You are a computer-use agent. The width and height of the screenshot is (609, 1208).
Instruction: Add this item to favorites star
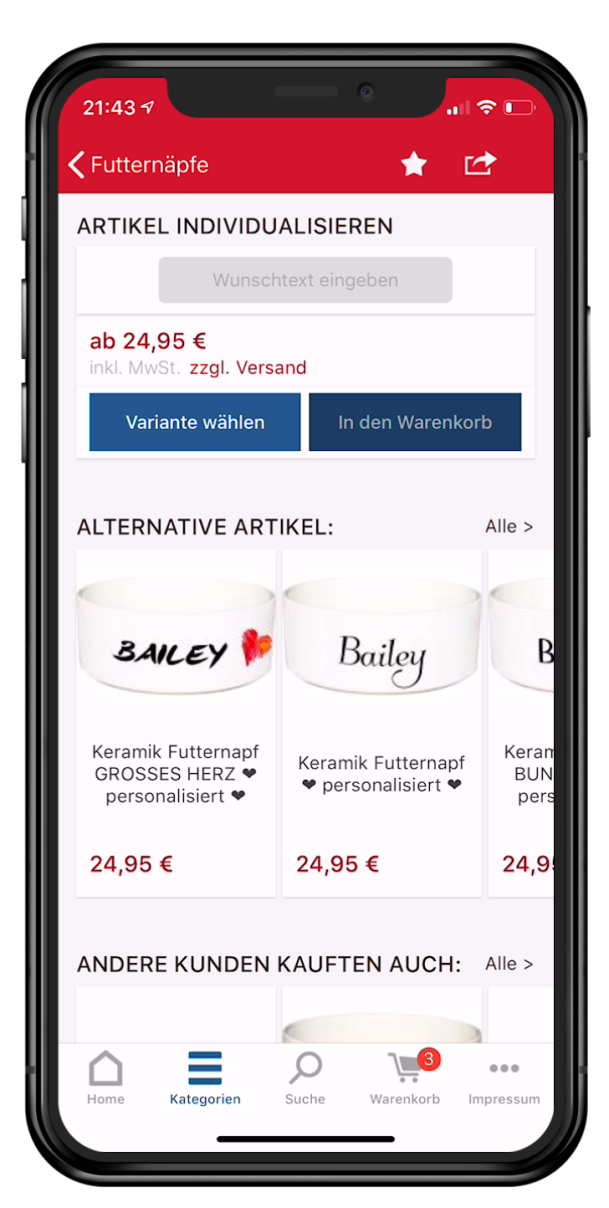coord(414,165)
